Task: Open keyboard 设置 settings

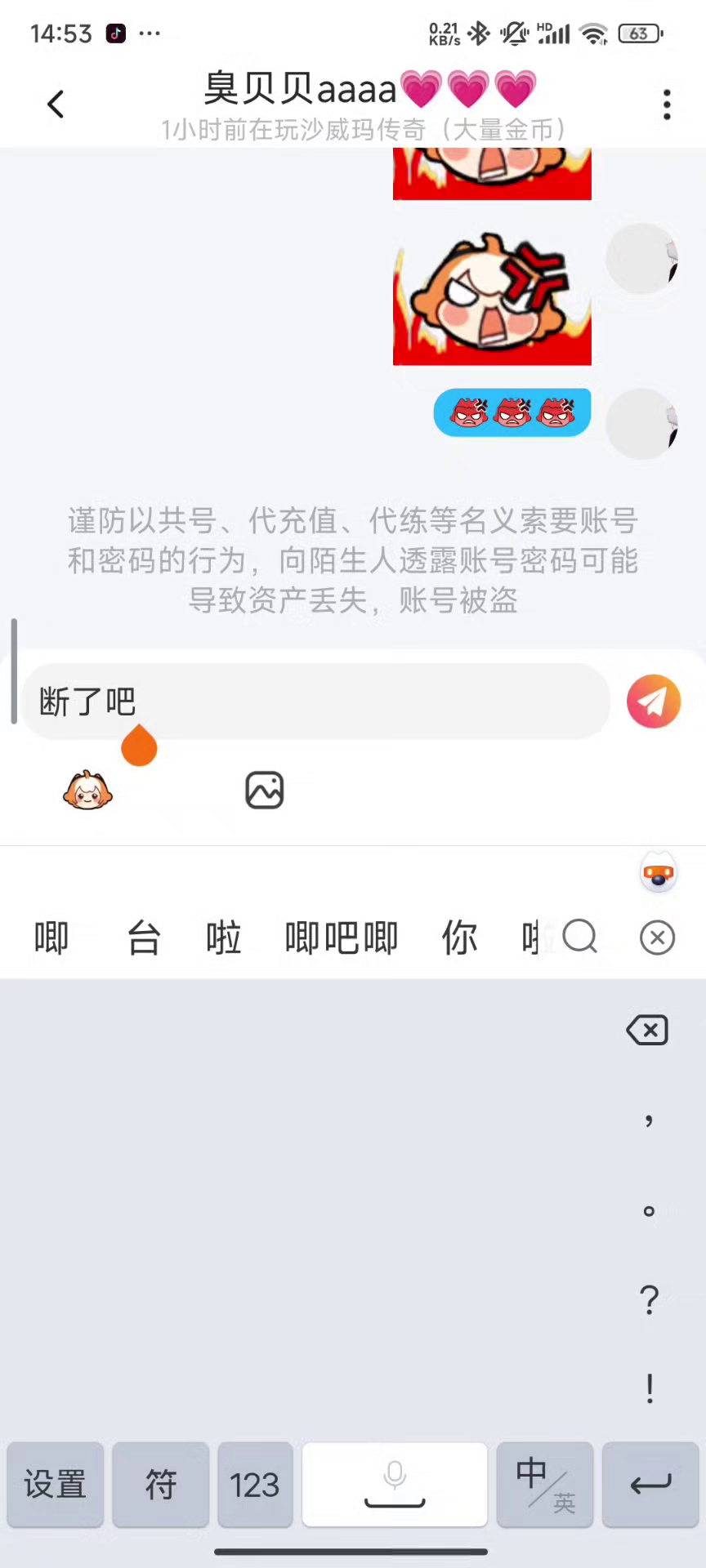Action: tap(56, 1485)
